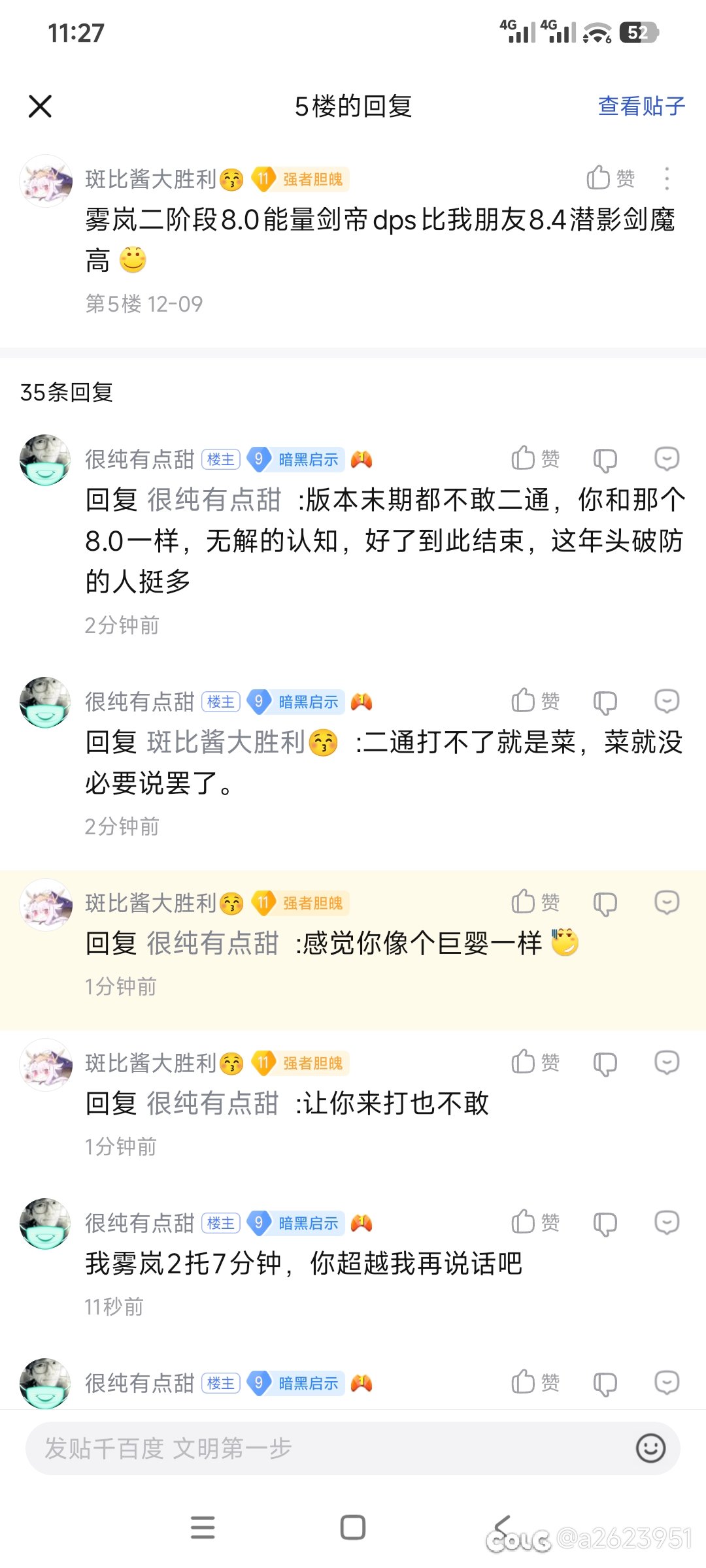
Task: Open 斑比酱大胜利's avatar on the 5楼 comment
Action: [45, 181]
